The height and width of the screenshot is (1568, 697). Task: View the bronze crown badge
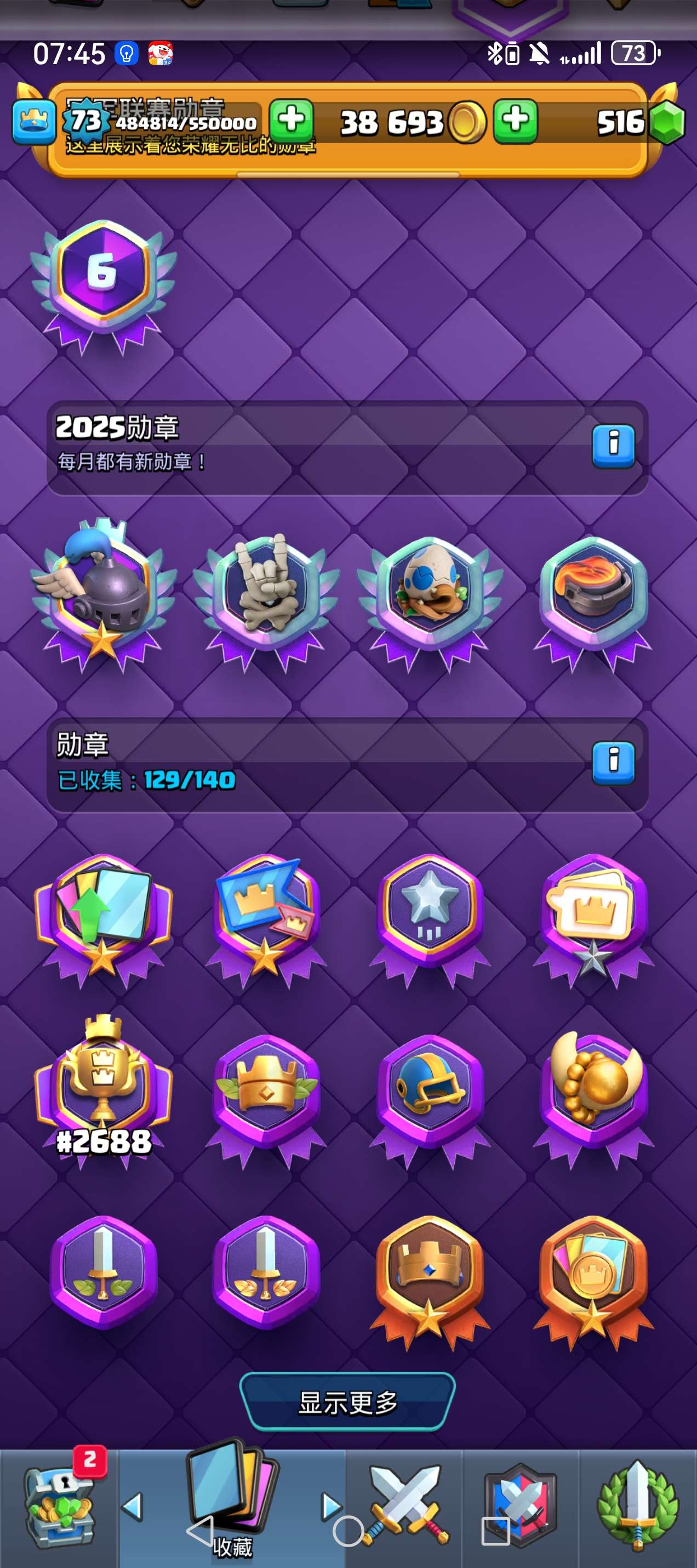click(430, 1275)
